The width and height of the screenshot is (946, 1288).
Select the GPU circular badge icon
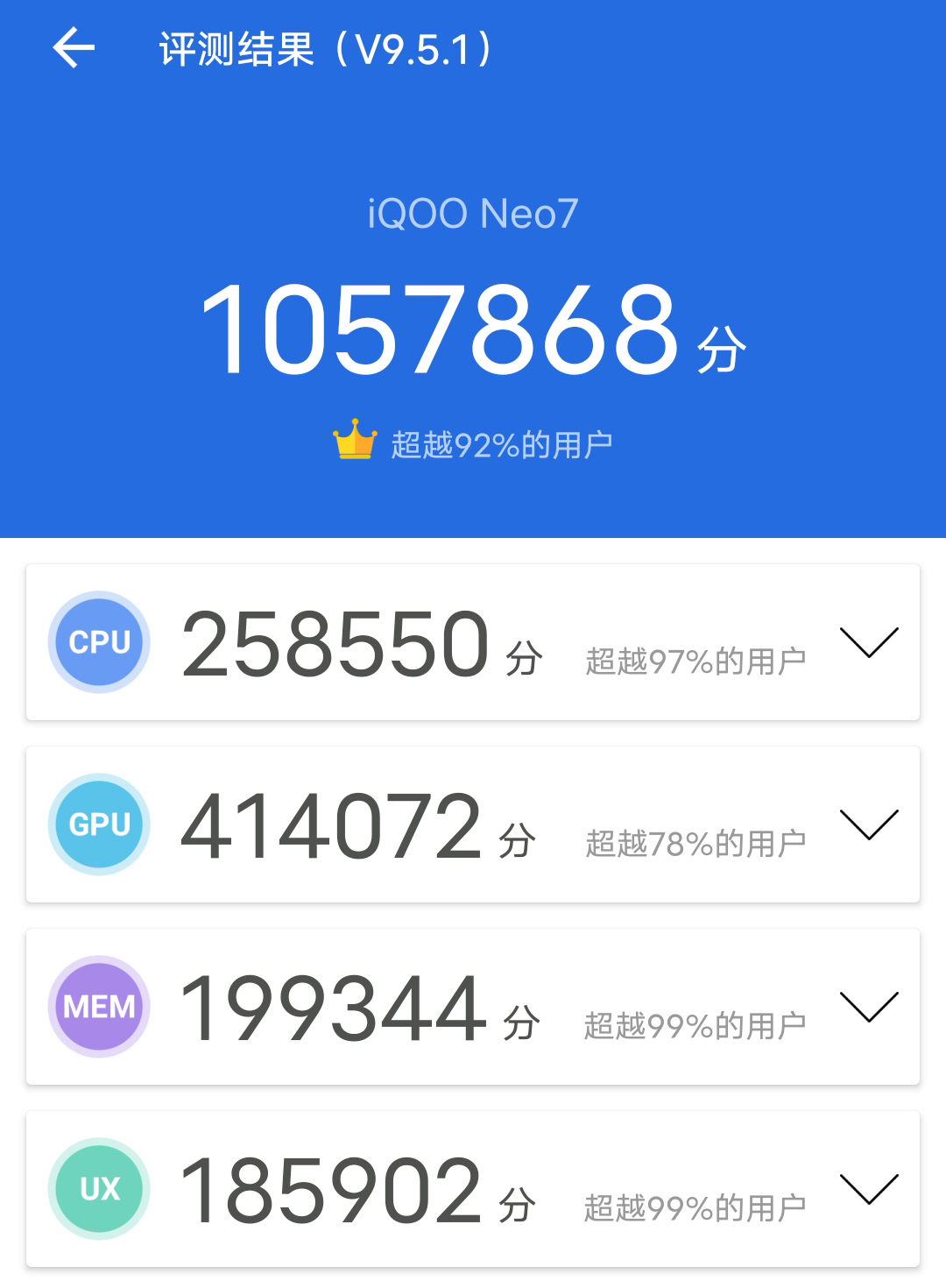click(99, 824)
